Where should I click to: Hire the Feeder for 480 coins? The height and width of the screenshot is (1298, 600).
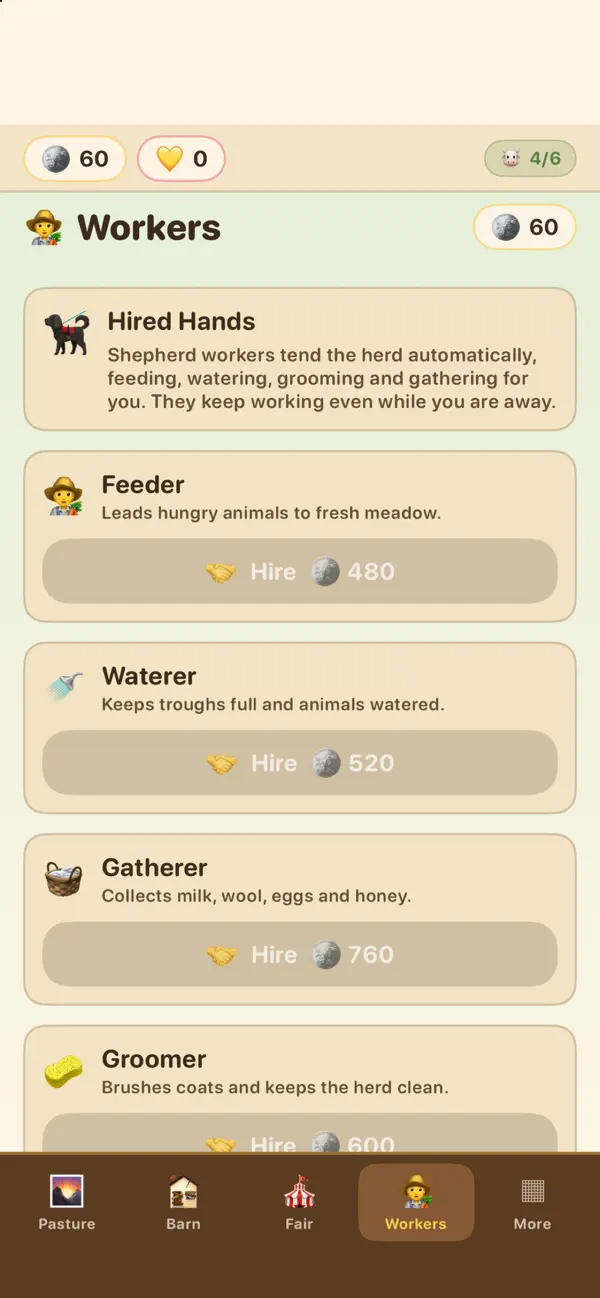click(300, 571)
